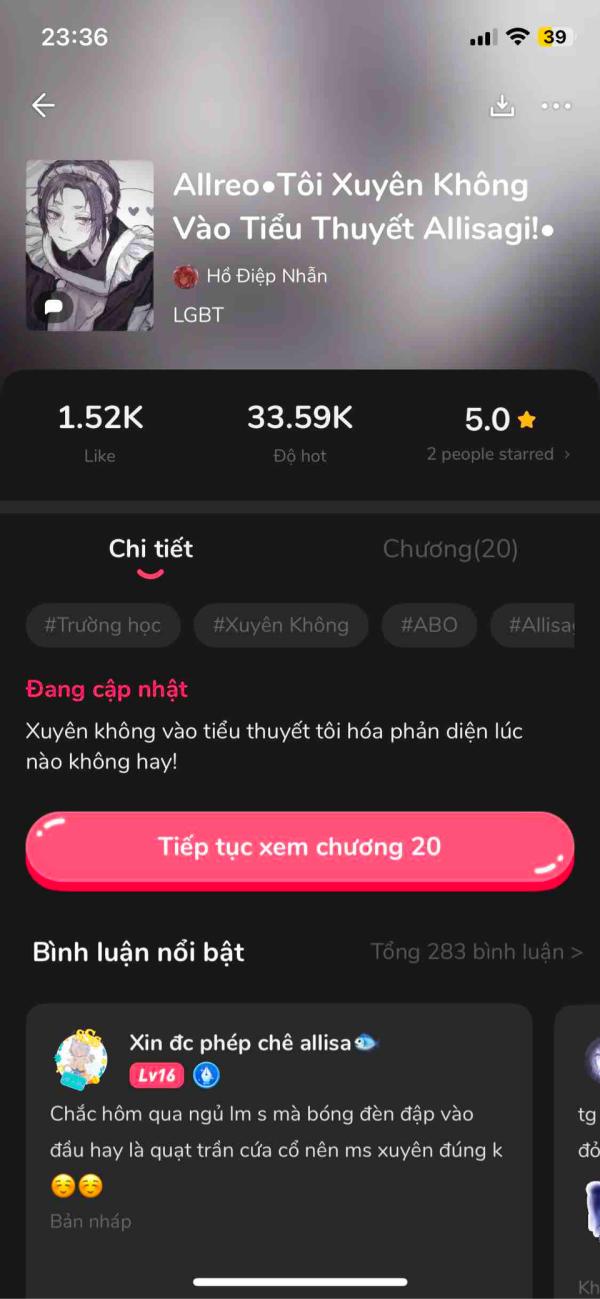Browse the #Xuyên Không tag
This screenshot has height=1299, width=600.
pyautogui.click(x=281, y=626)
